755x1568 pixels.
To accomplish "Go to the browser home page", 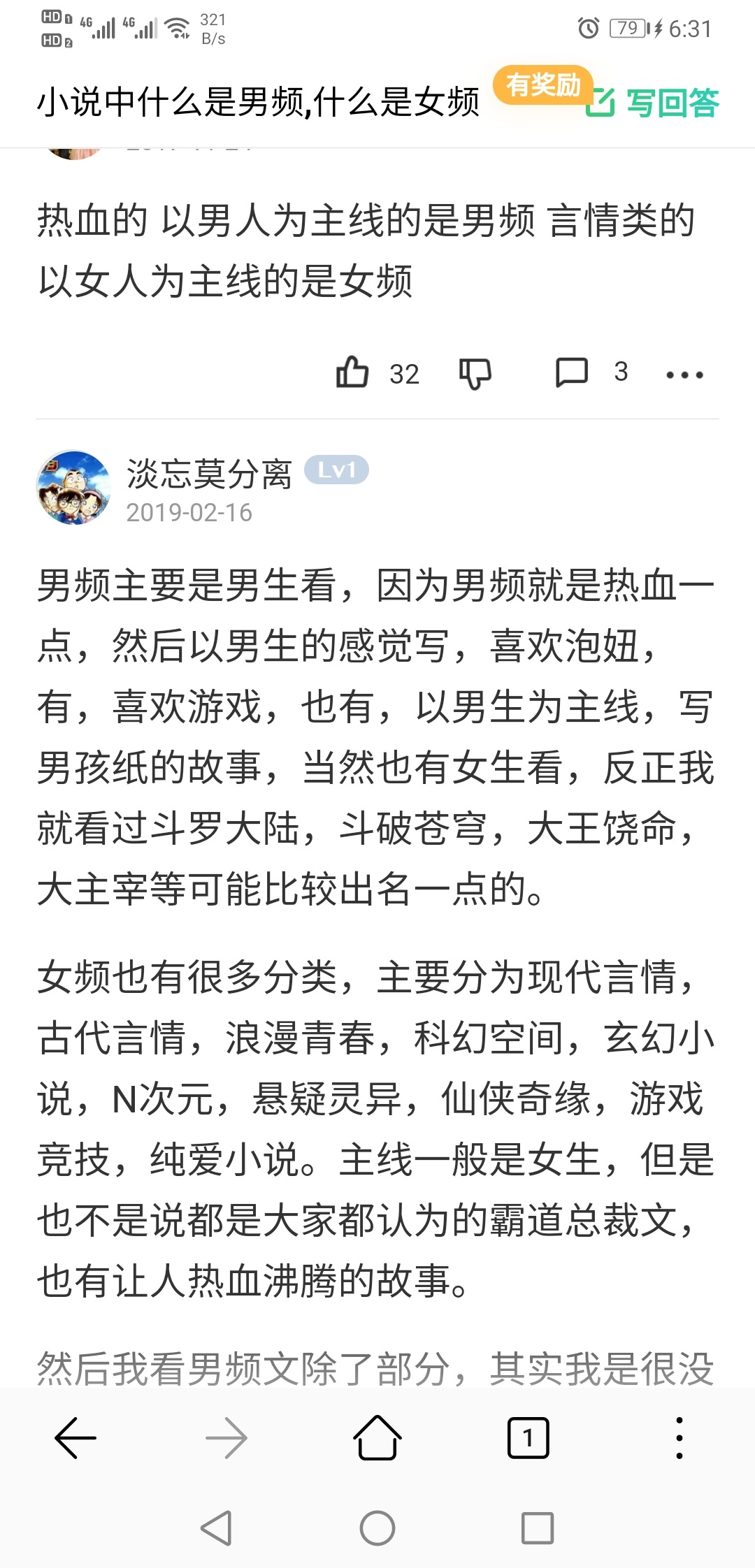I will [x=377, y=1438].
